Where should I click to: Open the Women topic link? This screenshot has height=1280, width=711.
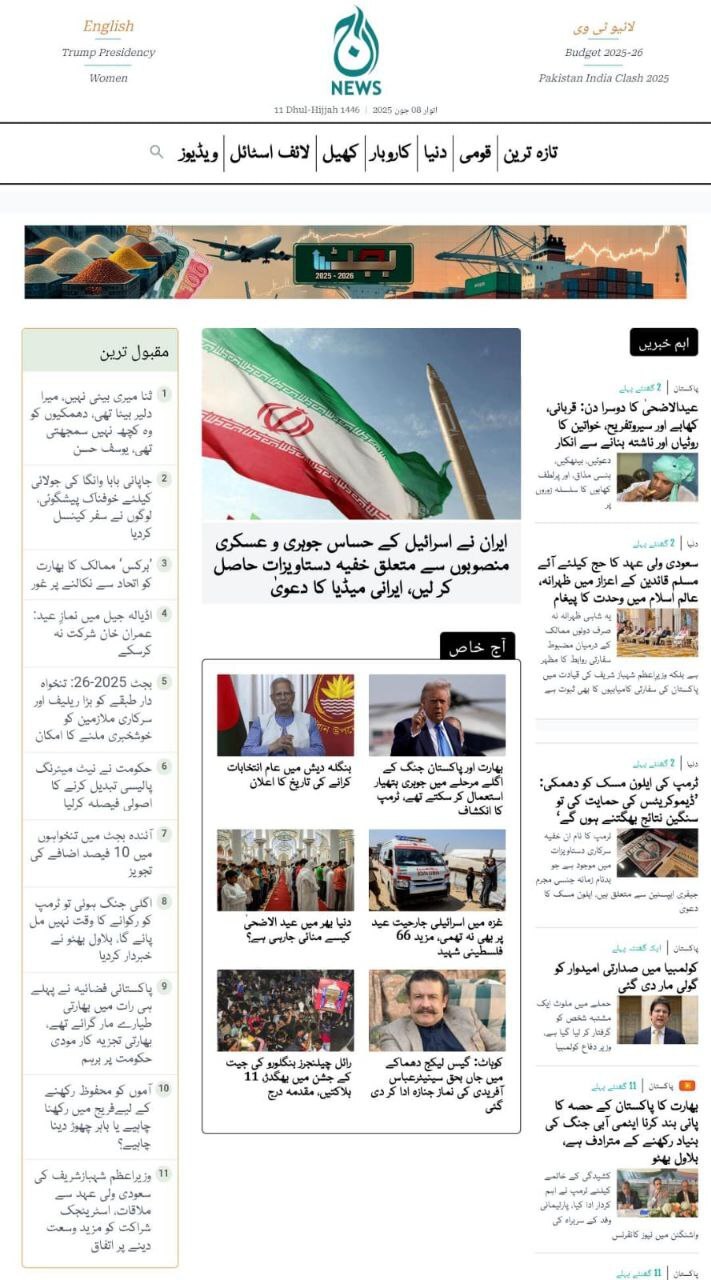pos(108,77)
